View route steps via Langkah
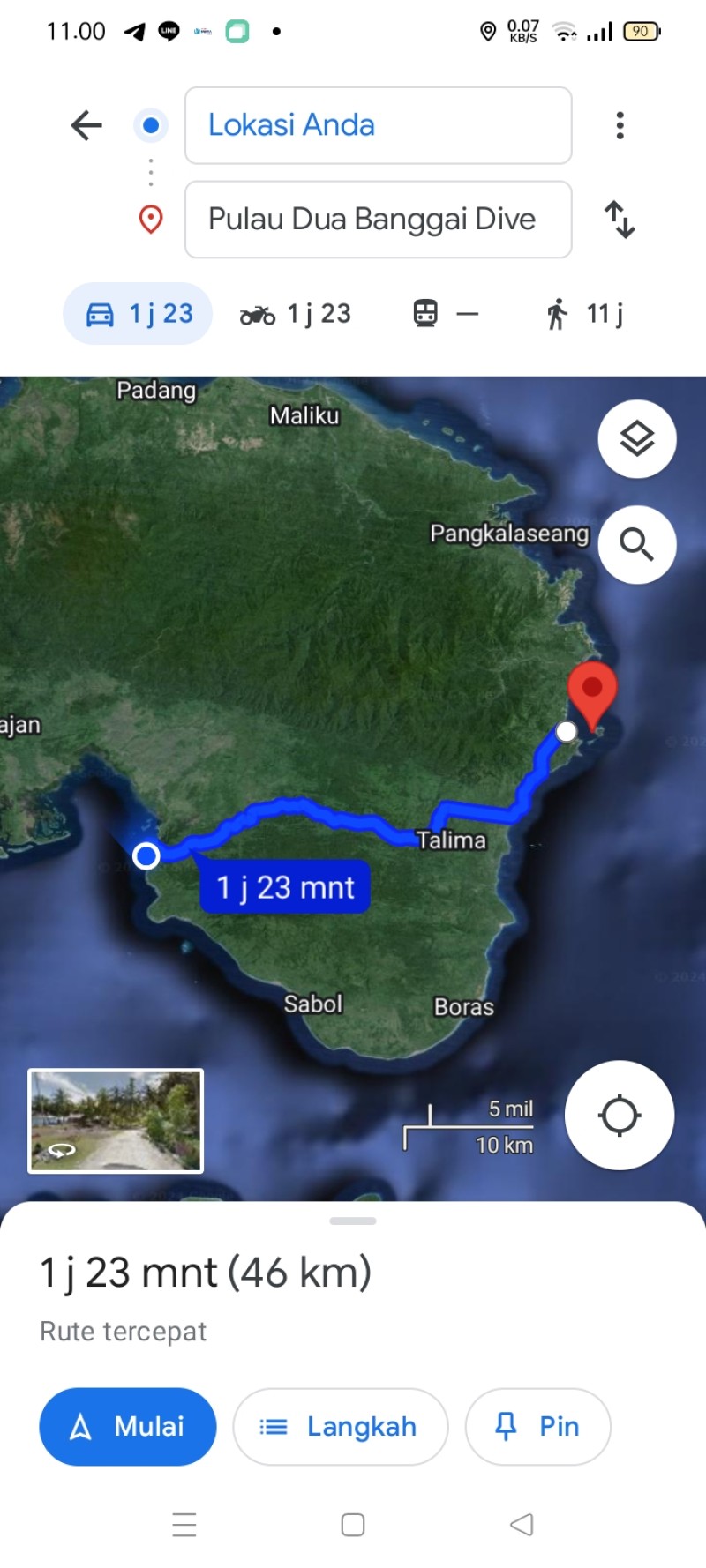 341,1427
